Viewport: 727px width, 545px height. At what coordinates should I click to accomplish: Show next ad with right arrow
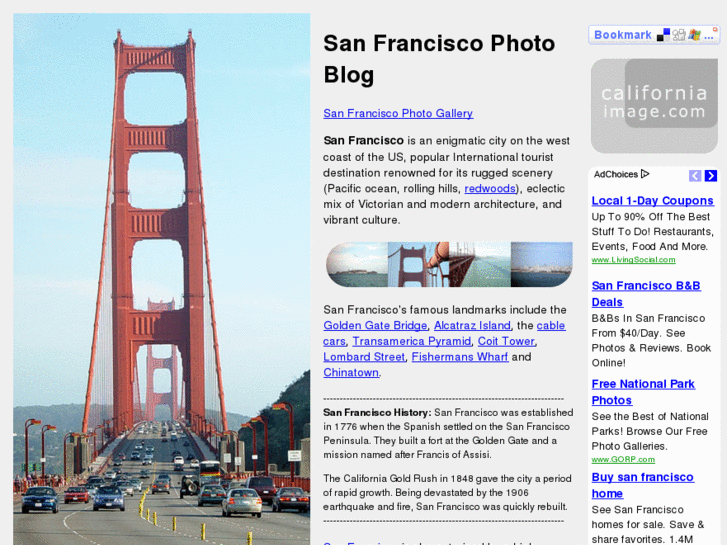pyautogui.click(x=711, y=176)
